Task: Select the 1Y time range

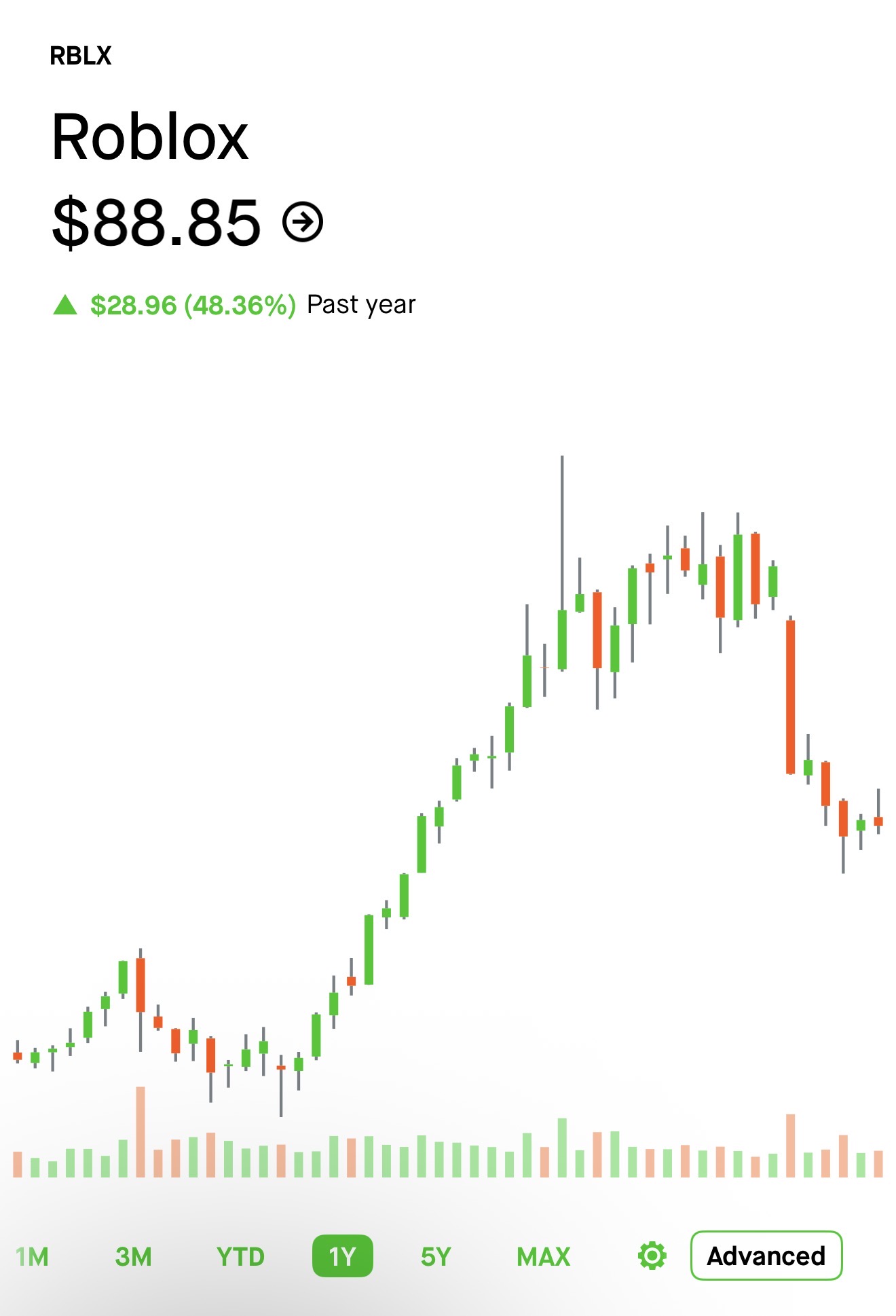Action: (343, 1256)
